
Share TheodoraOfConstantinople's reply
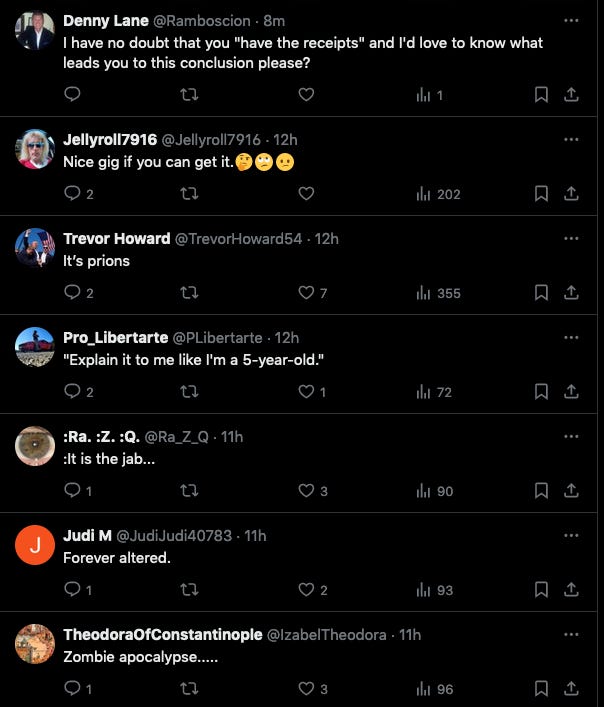pyautogui.click(x=572, y=689)
